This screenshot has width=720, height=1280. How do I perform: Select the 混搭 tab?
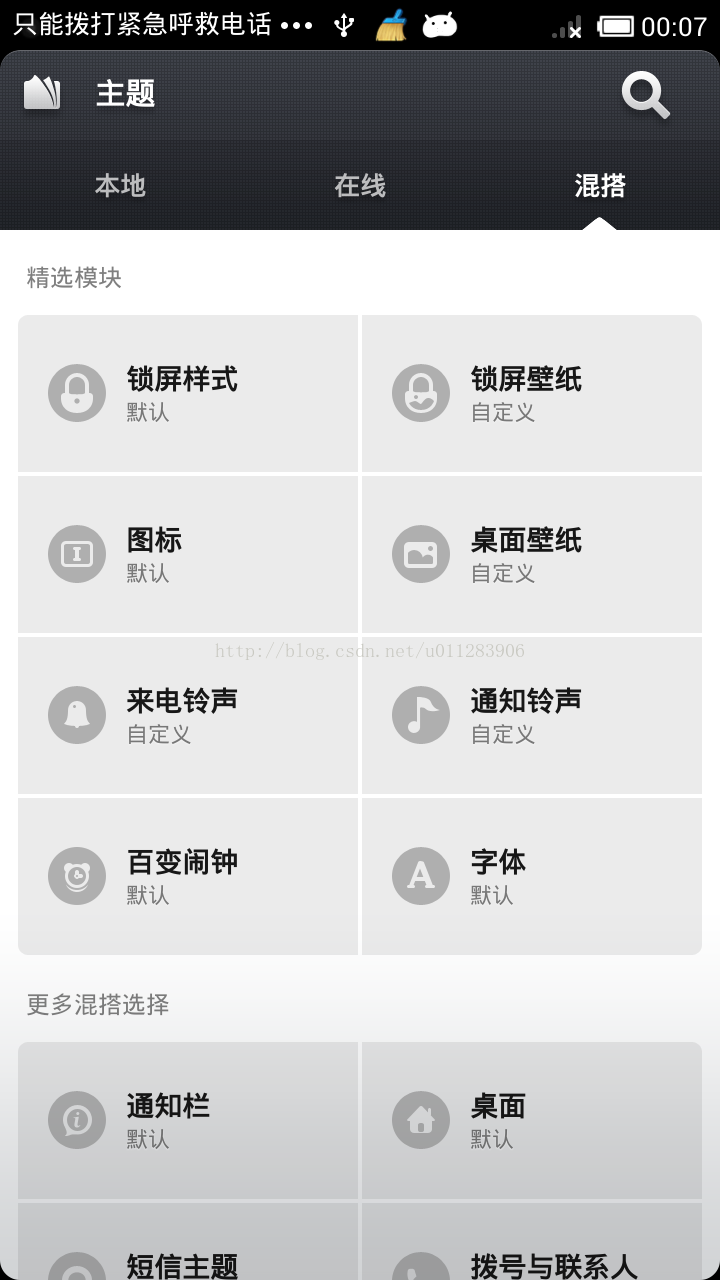(x=600, y=186)
